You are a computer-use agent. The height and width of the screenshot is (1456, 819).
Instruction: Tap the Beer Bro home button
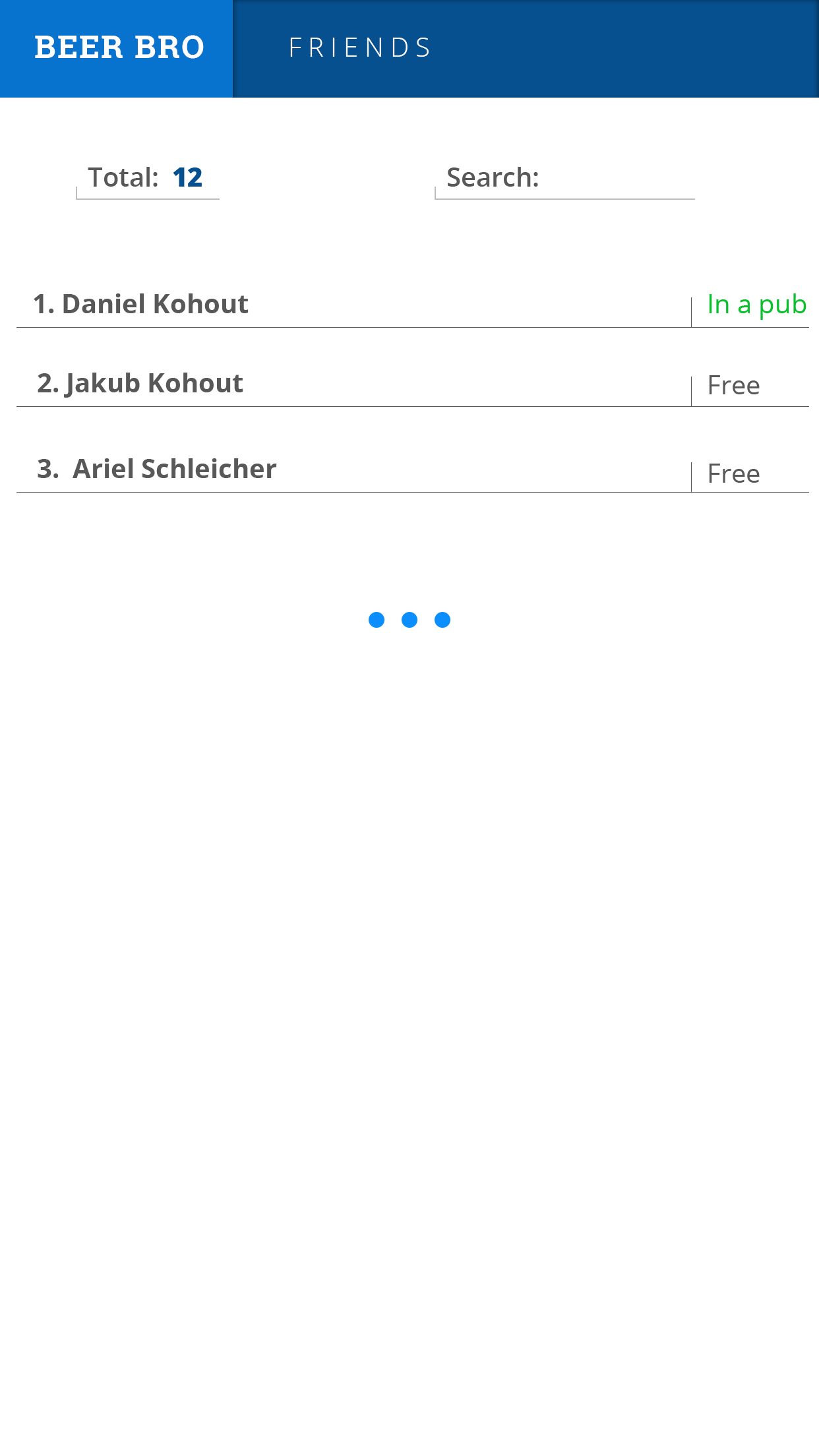(117, 48)
